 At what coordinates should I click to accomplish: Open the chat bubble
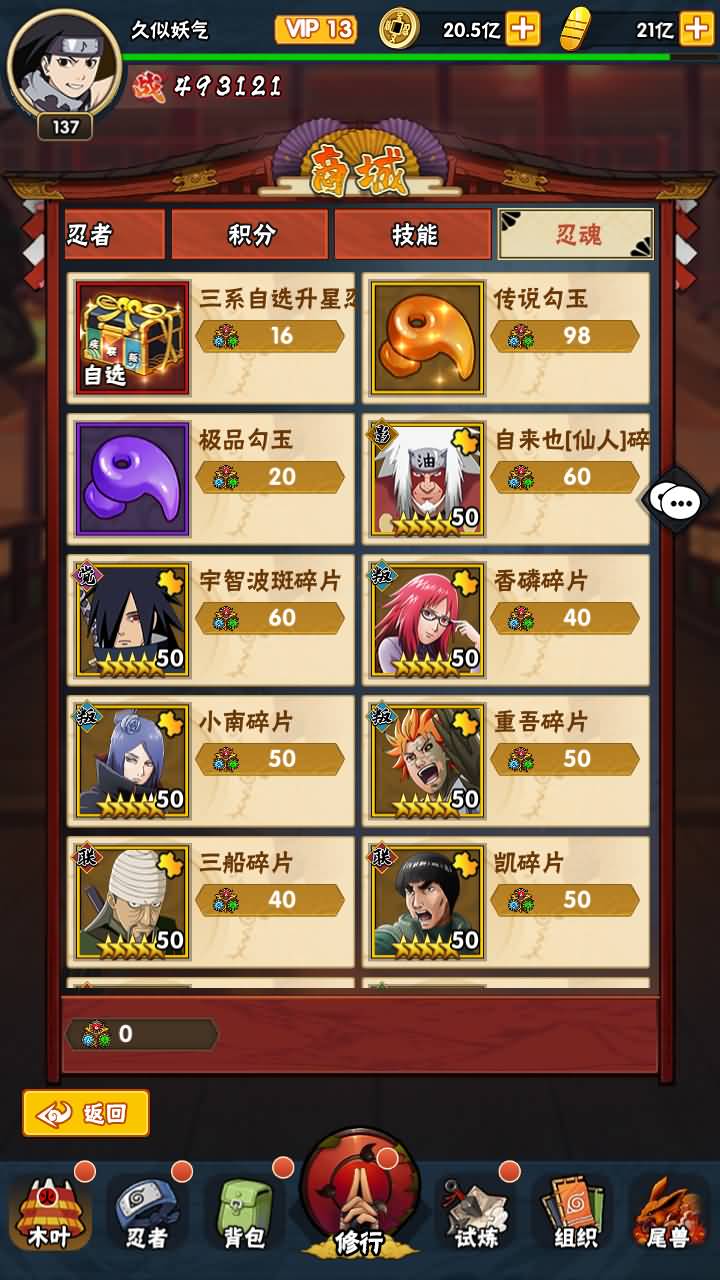point(678,503)
